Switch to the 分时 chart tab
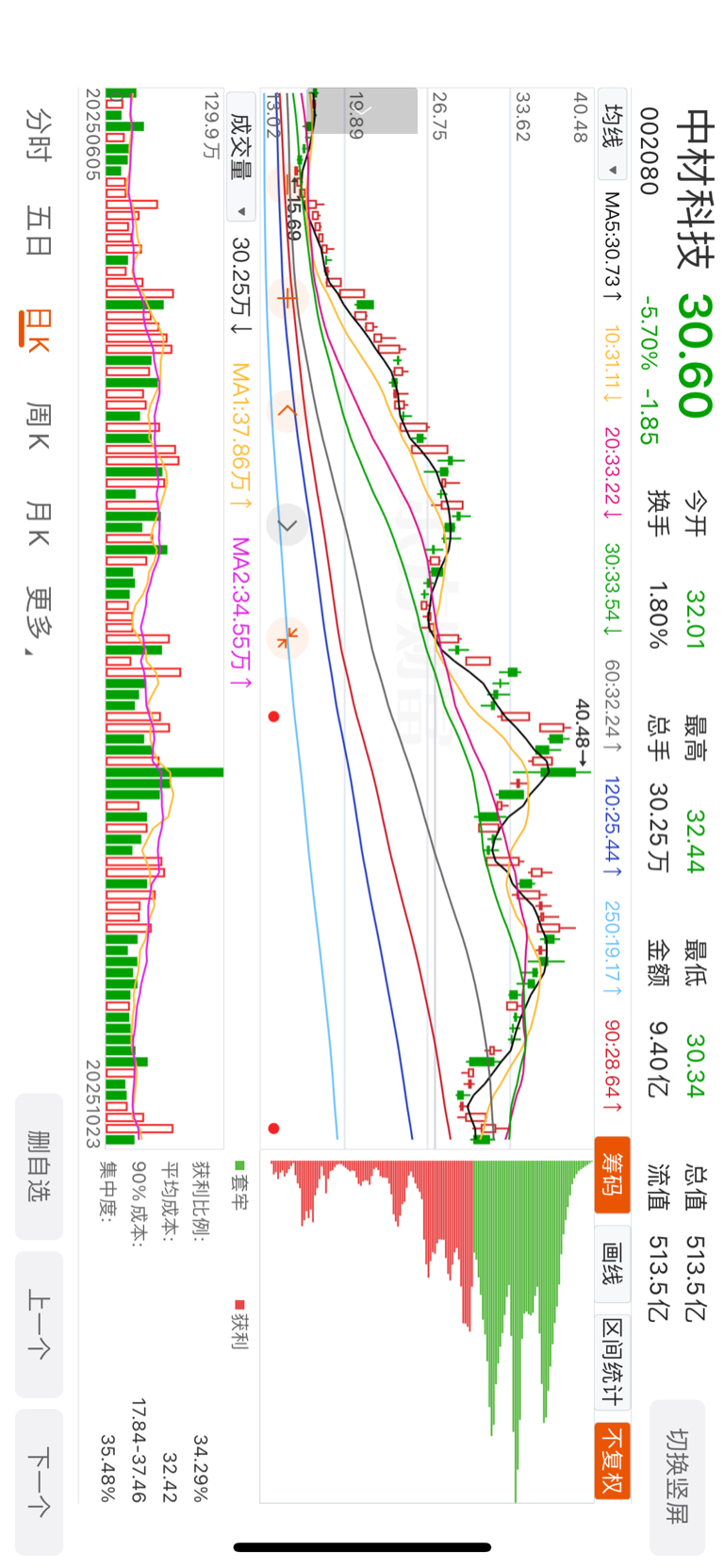The image size is (724, 1568). click(x=39, y=134)
